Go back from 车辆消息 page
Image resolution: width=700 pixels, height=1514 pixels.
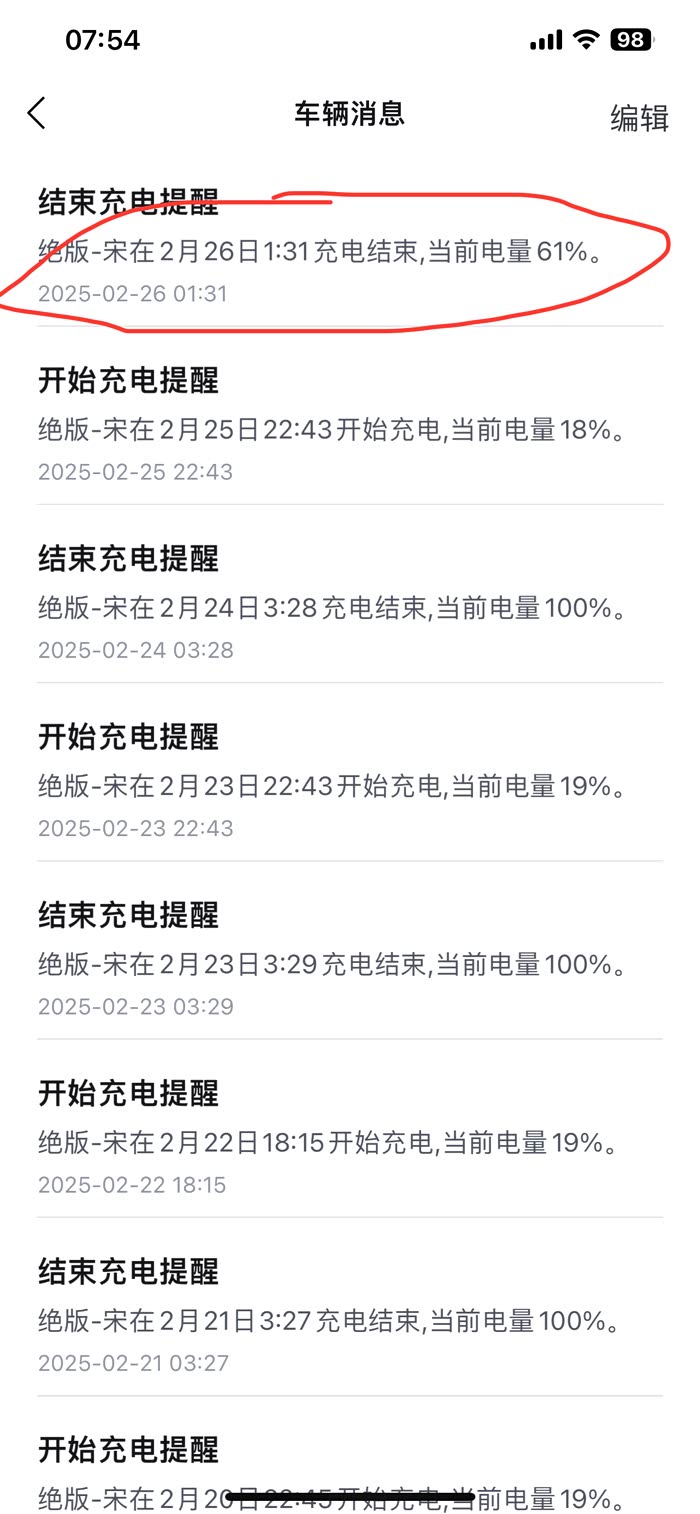(37, 113)
